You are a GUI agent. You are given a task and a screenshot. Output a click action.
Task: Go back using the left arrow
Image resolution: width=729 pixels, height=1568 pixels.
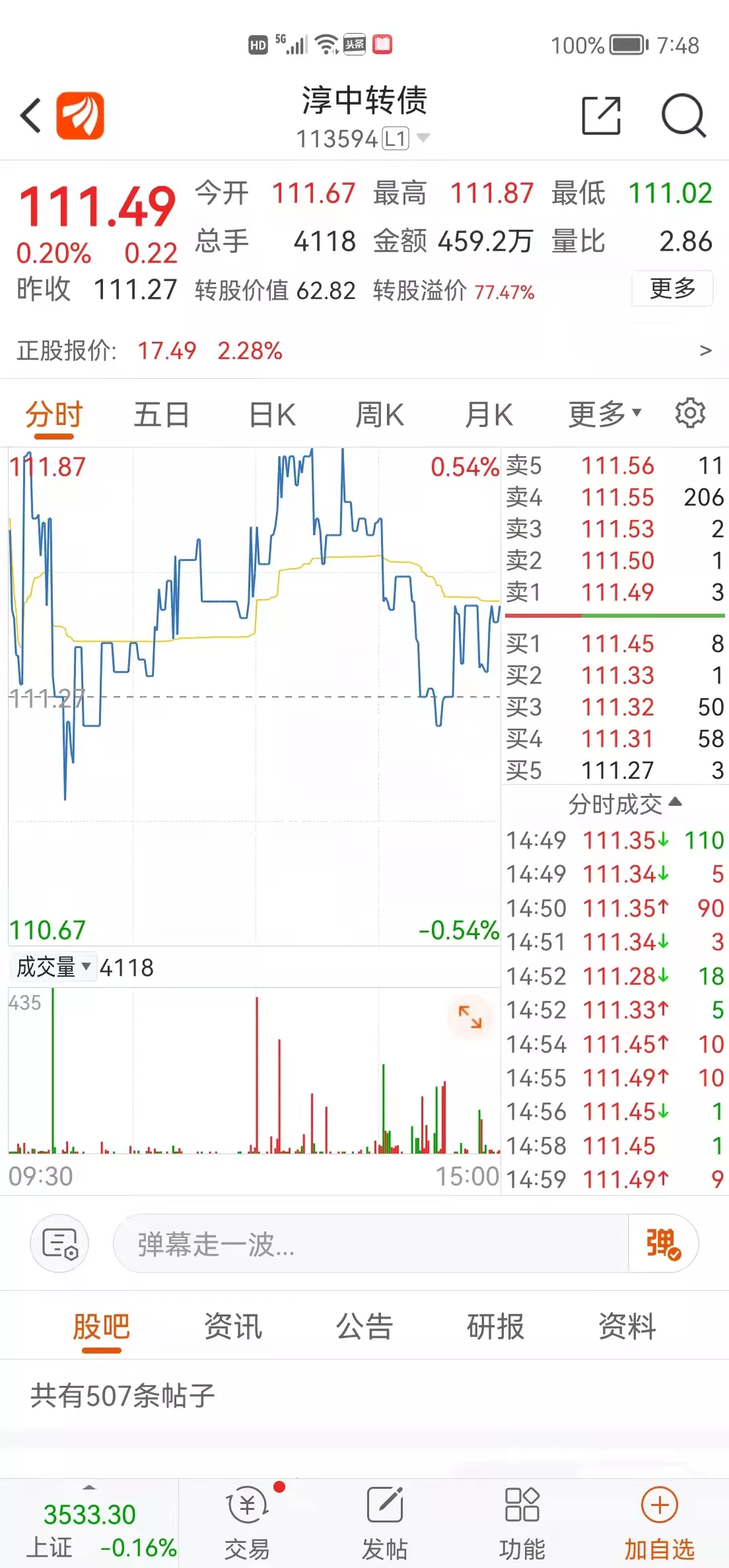point(30,115)
